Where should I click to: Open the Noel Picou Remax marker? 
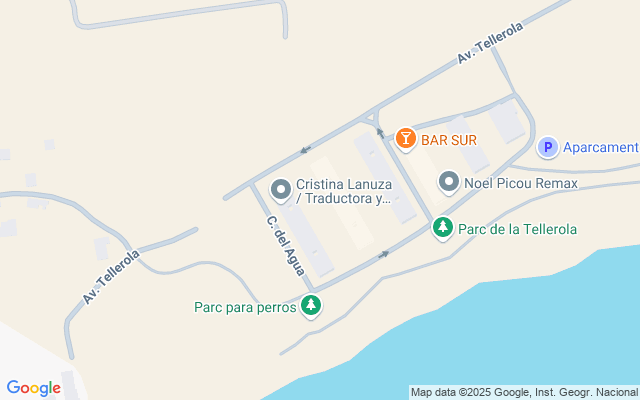pos(449,182)
